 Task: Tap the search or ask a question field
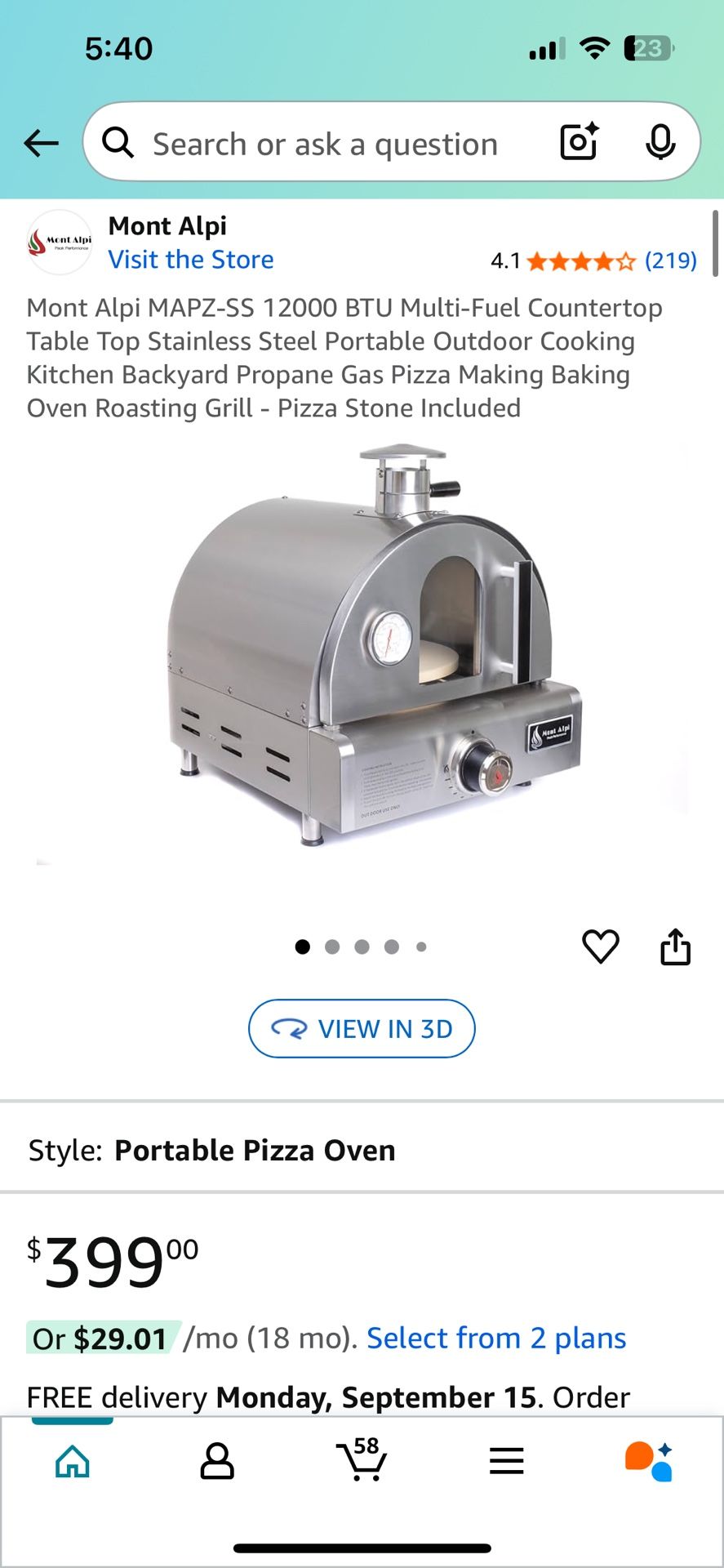tap(325, 145)
